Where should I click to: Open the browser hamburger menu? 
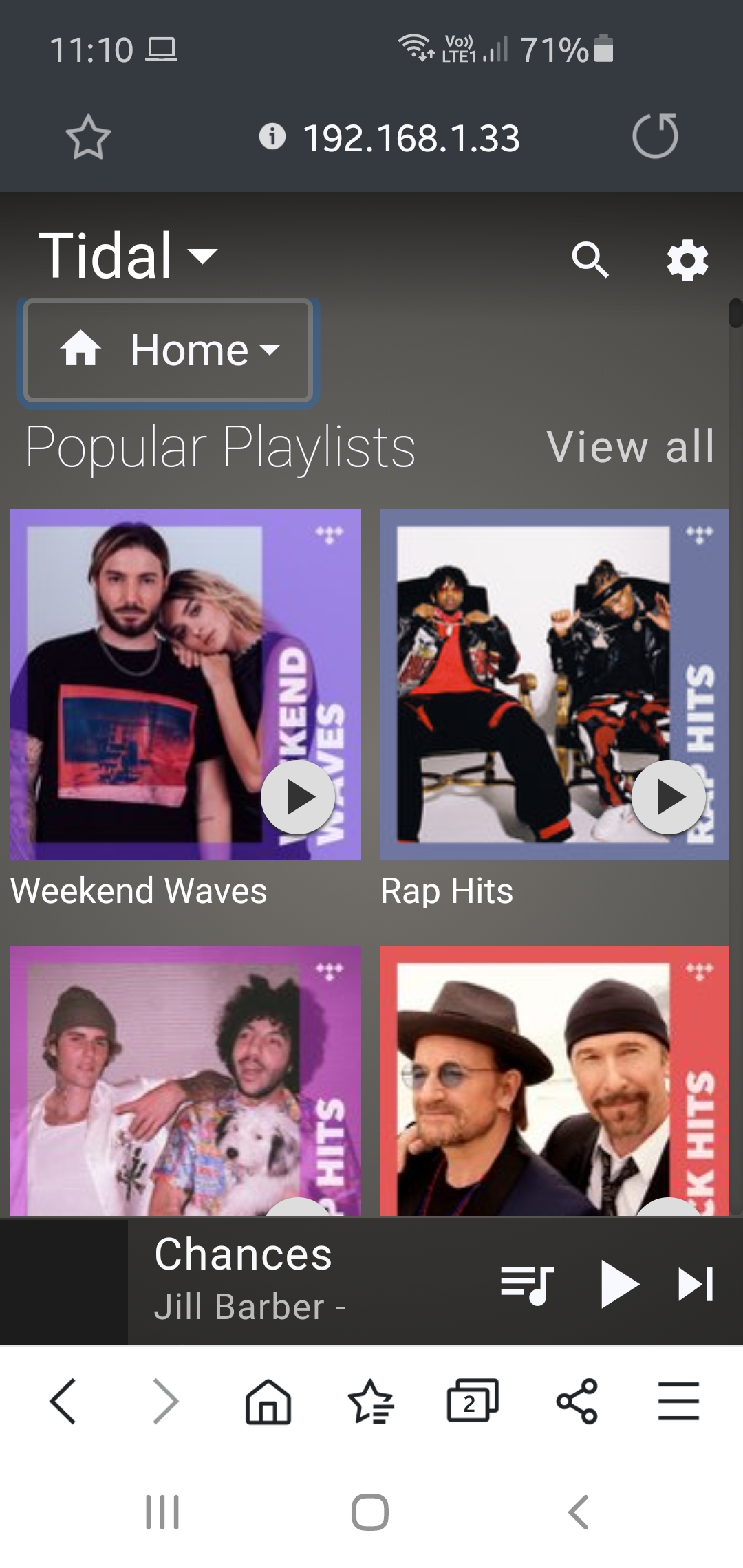[678, 1401]
